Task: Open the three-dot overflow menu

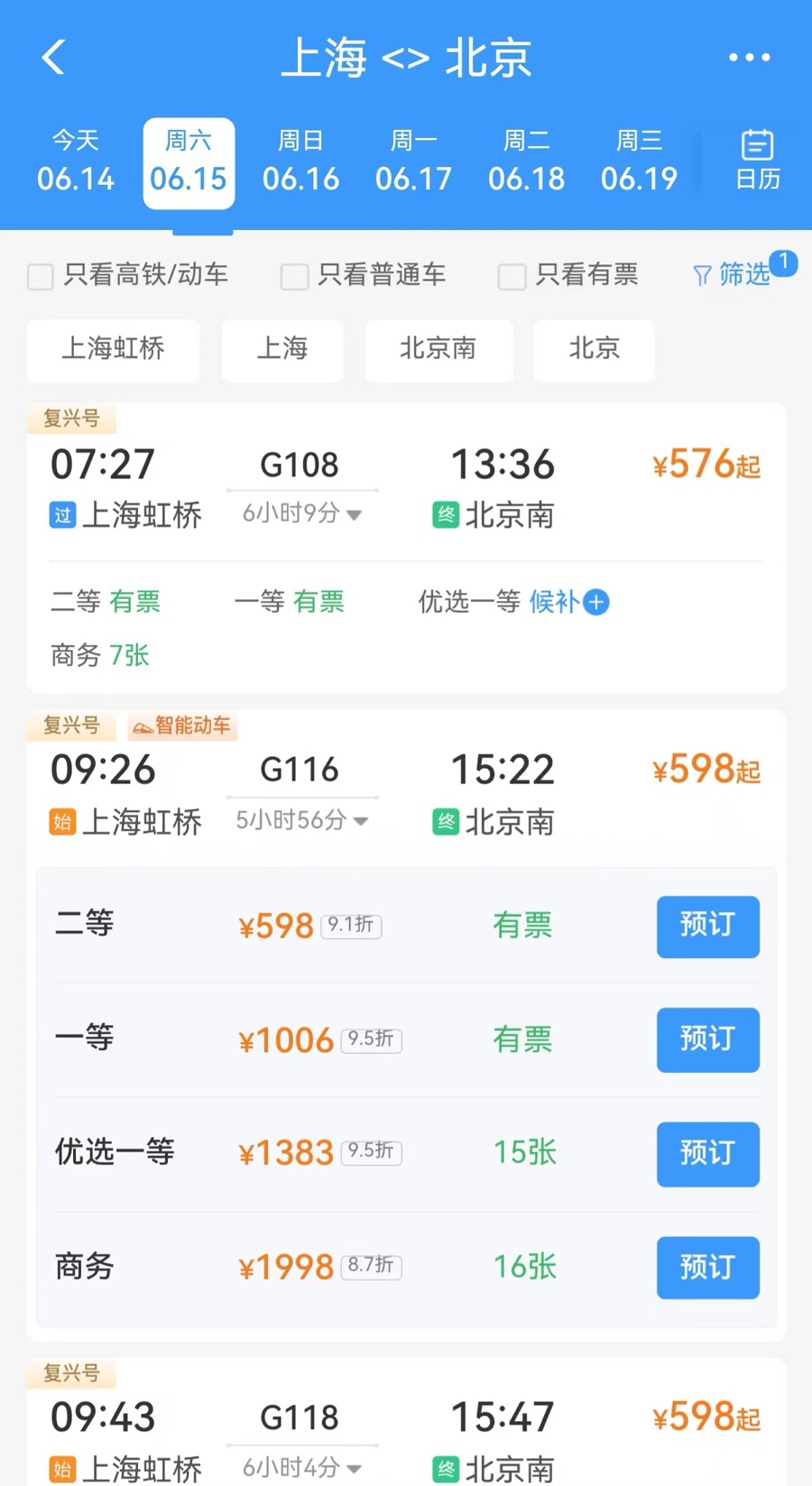Action: [749, 58]
